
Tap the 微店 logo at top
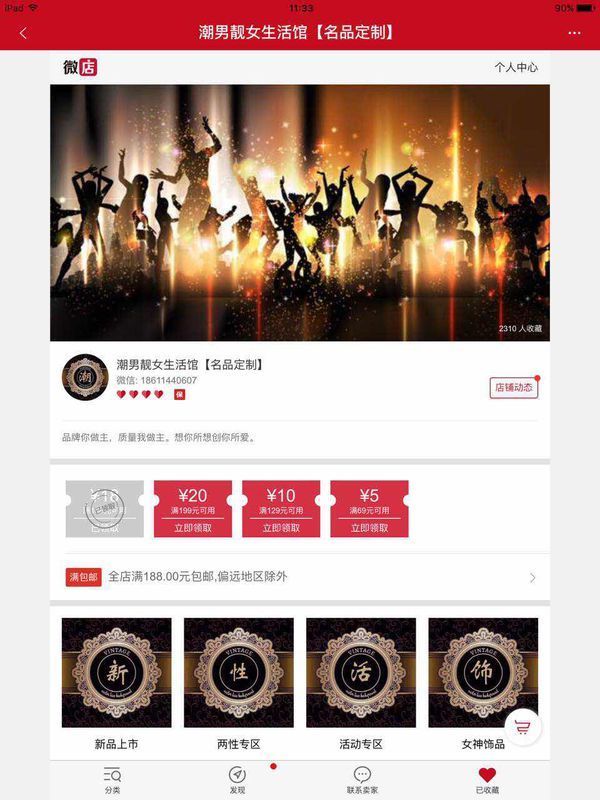(x=80, y=67)
